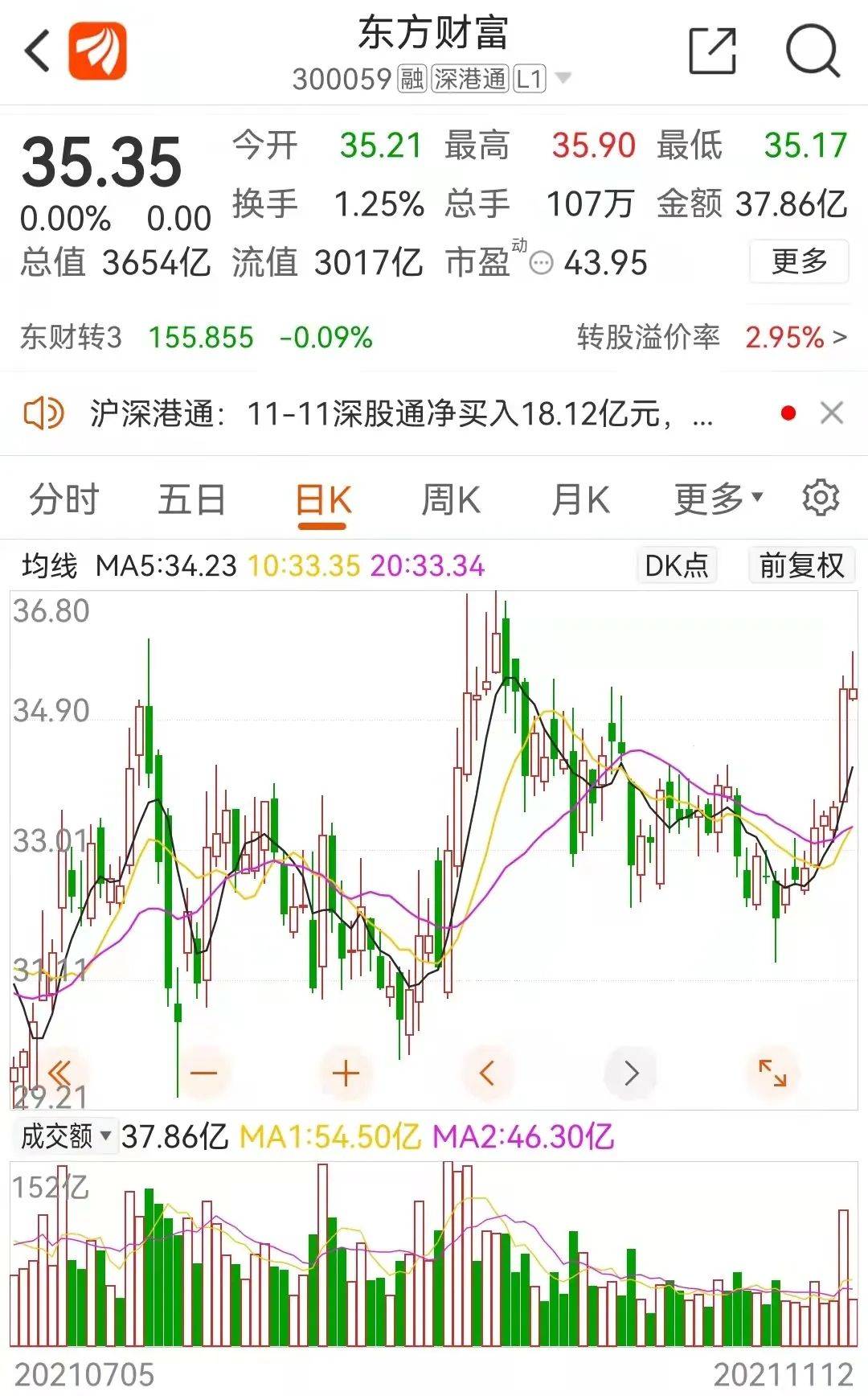This screenshot has width=868, height=1396.
Task: Open the 沪深港通 news ticker
Action: pos(400,414)
